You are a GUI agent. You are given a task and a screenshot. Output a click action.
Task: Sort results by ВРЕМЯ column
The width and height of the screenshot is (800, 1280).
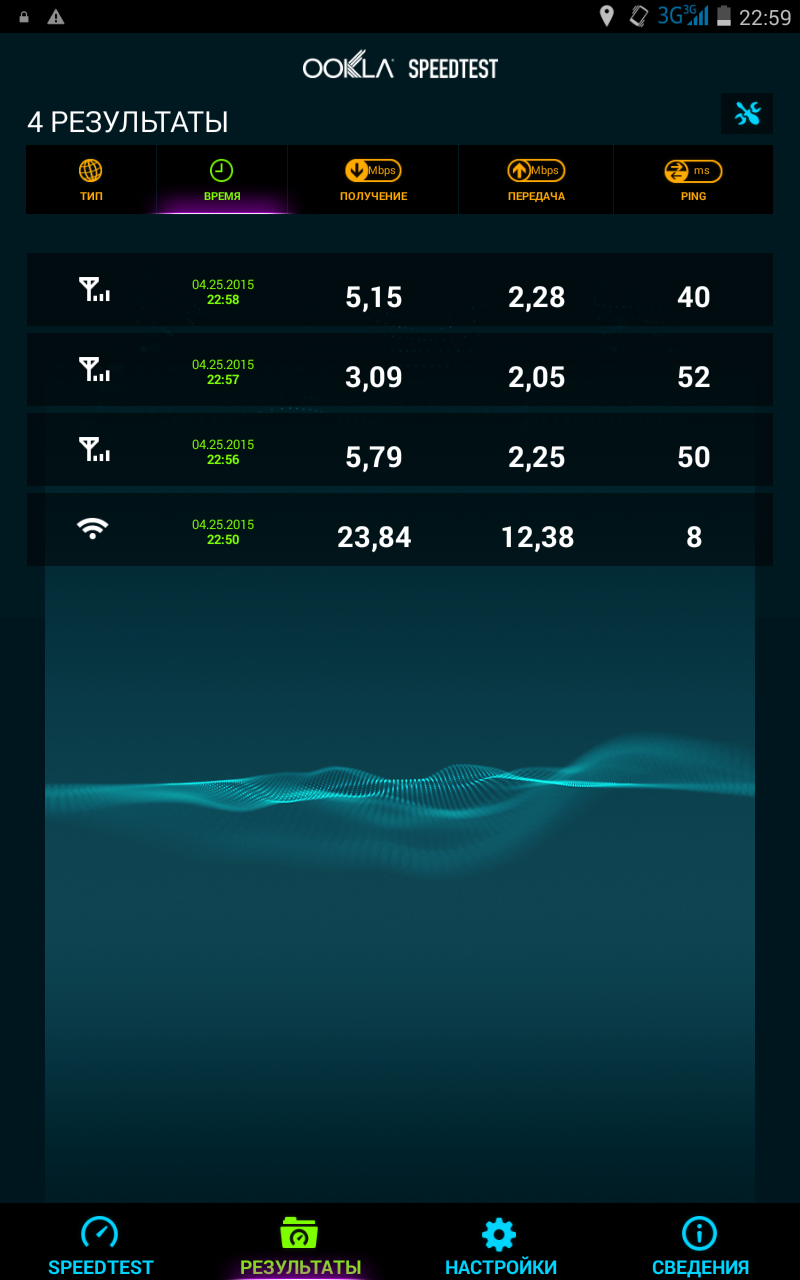click(222, 179)
